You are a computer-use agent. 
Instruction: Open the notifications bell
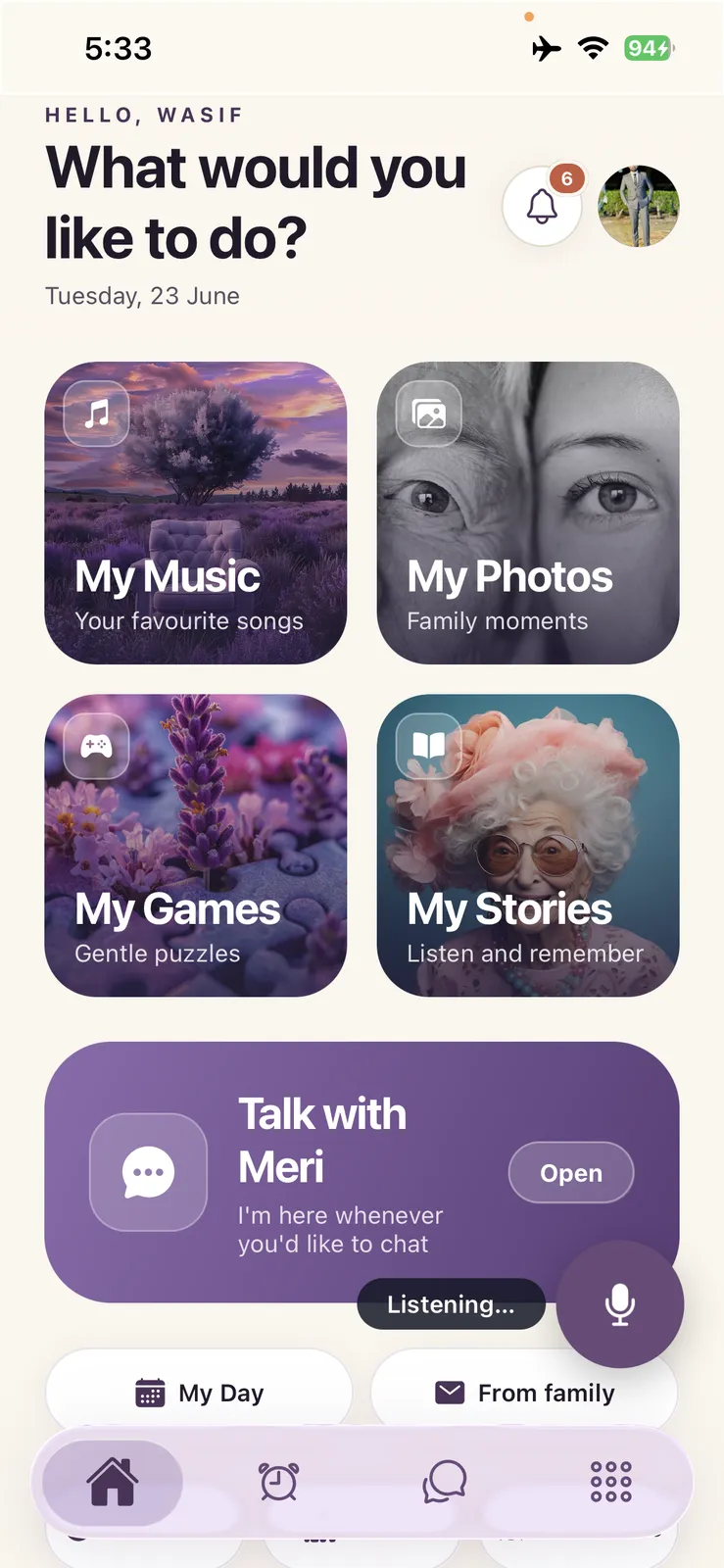(x=542, y=206)
